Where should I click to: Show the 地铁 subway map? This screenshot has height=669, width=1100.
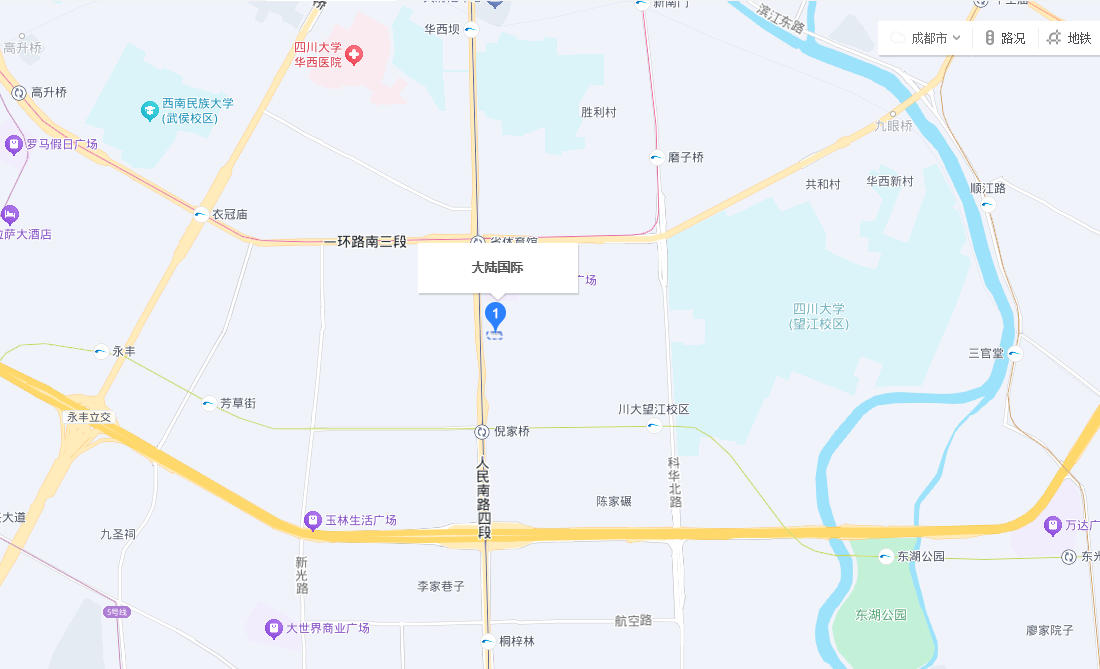[x=1069, y=38]
